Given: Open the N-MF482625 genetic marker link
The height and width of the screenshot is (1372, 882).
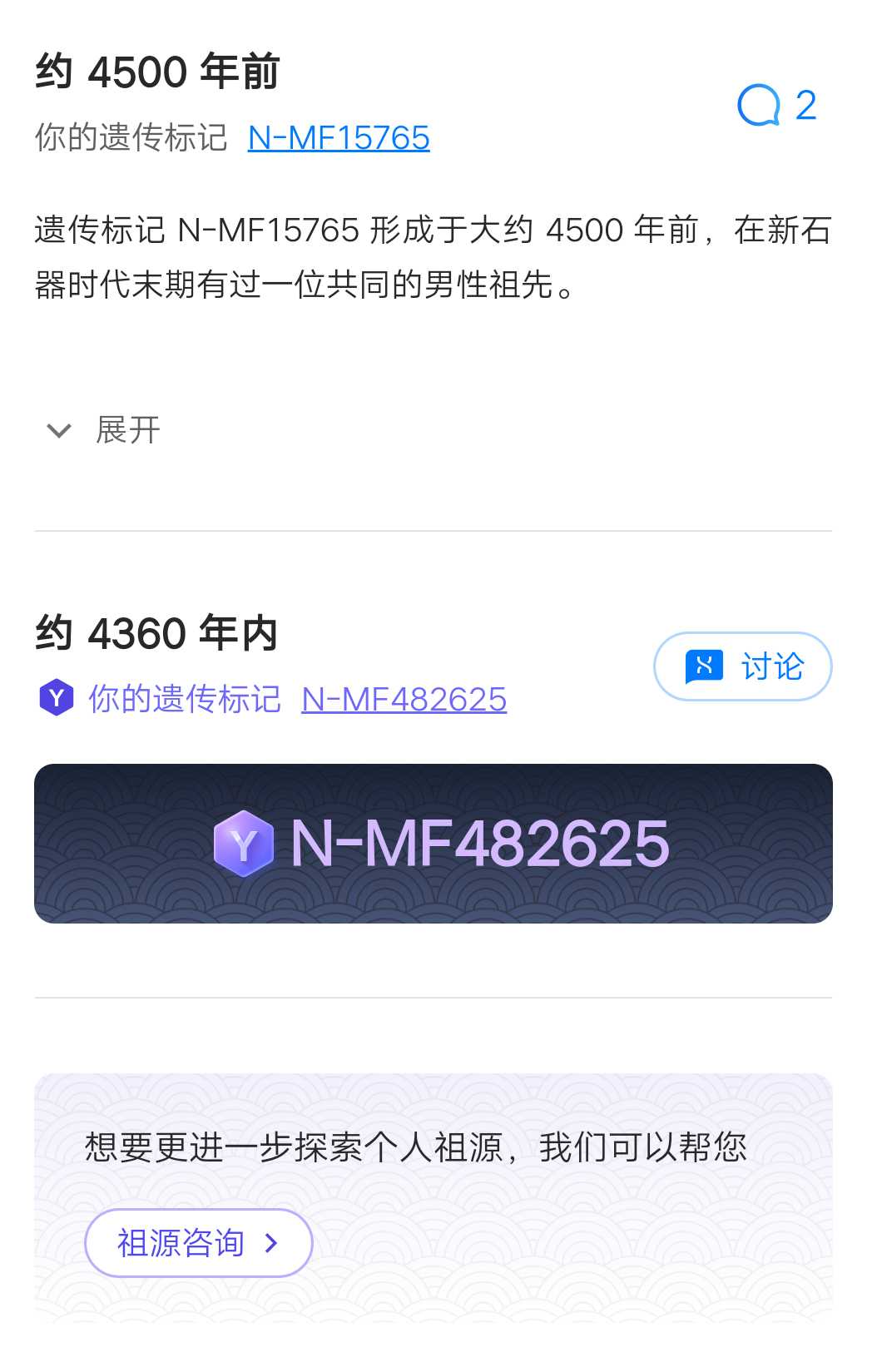Looking at the screenshot, I should (404, 700).
